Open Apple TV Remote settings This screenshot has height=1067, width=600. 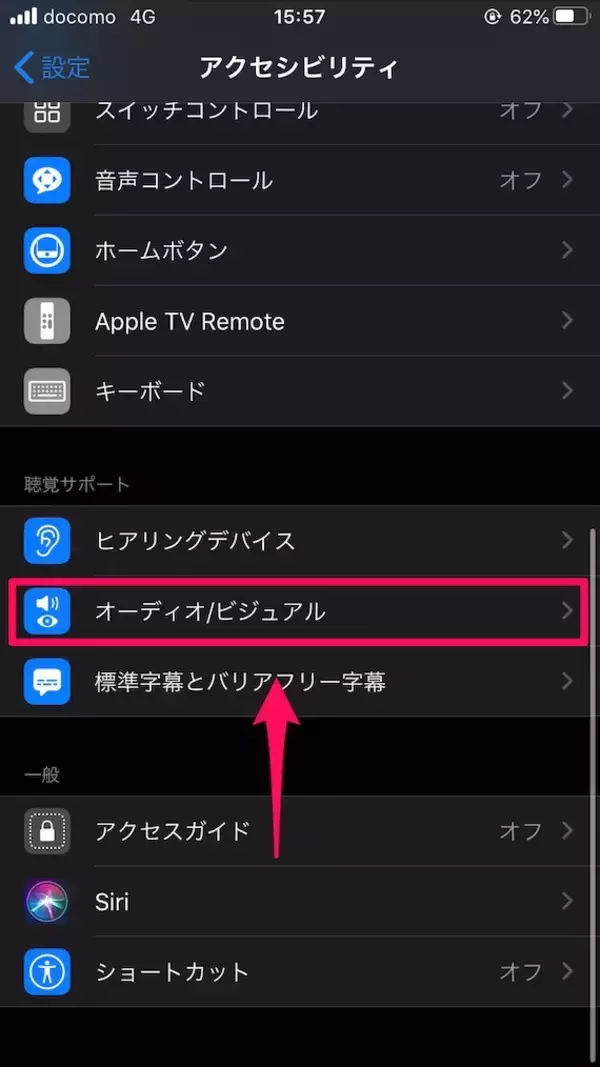(300, 321)
